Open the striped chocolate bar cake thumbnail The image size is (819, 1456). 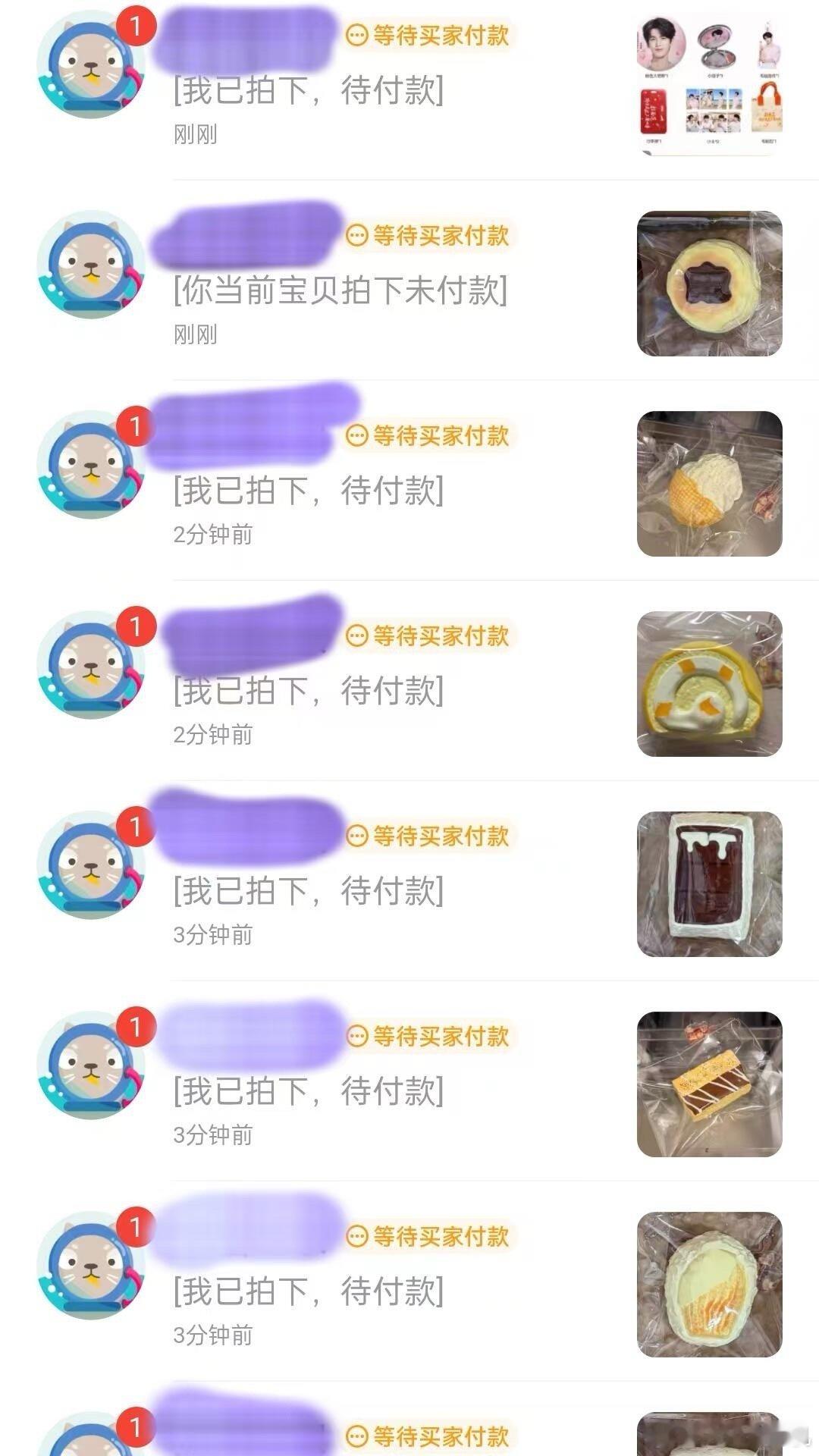click(x=709, y=1084)
